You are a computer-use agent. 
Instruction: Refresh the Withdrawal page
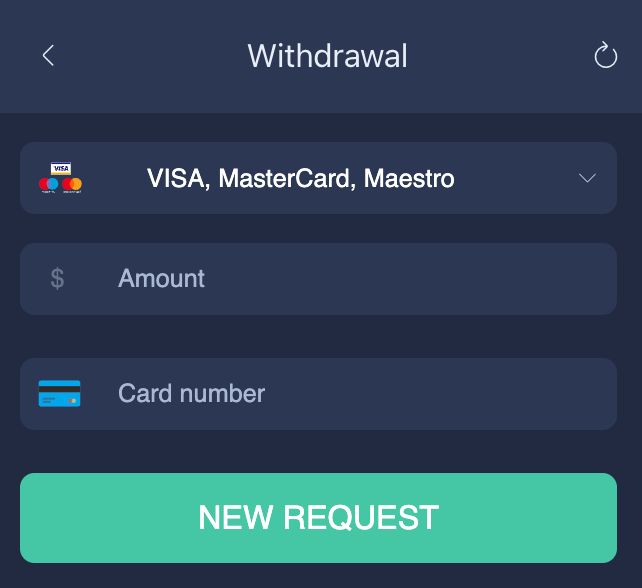606,56
